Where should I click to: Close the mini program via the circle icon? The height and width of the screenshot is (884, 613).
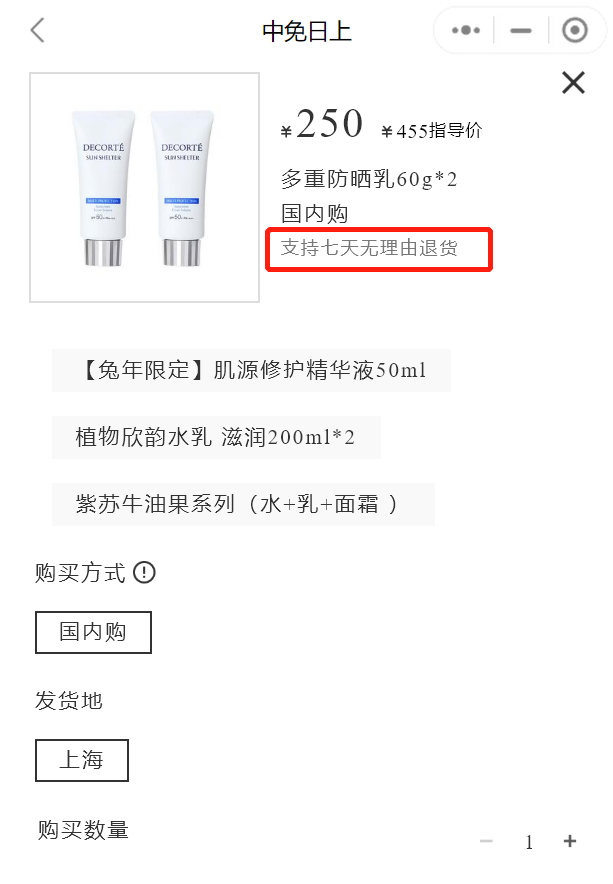click(x=574, y=31)
